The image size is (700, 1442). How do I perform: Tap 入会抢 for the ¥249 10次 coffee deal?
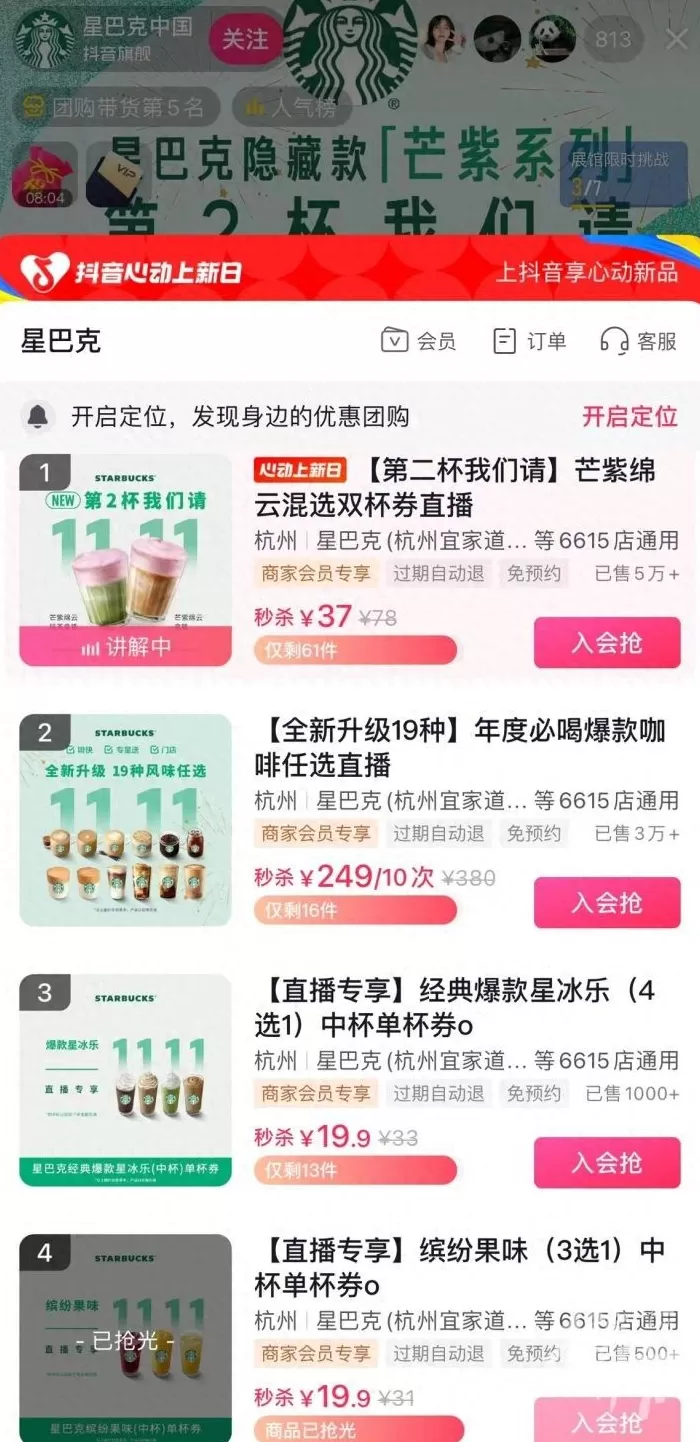point(607,902)
